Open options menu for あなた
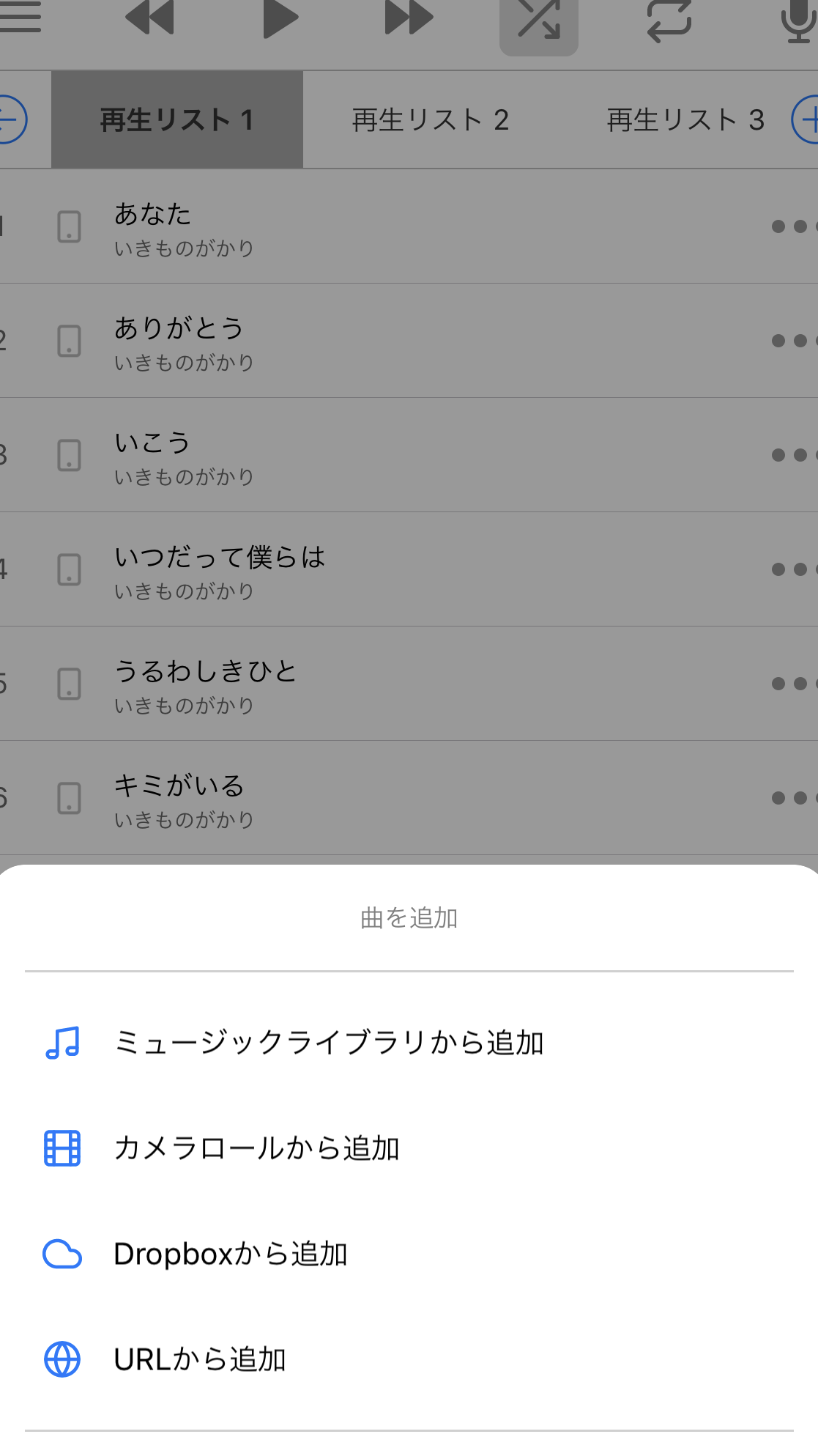This screenshot has width=818, height=1456. 795,226
